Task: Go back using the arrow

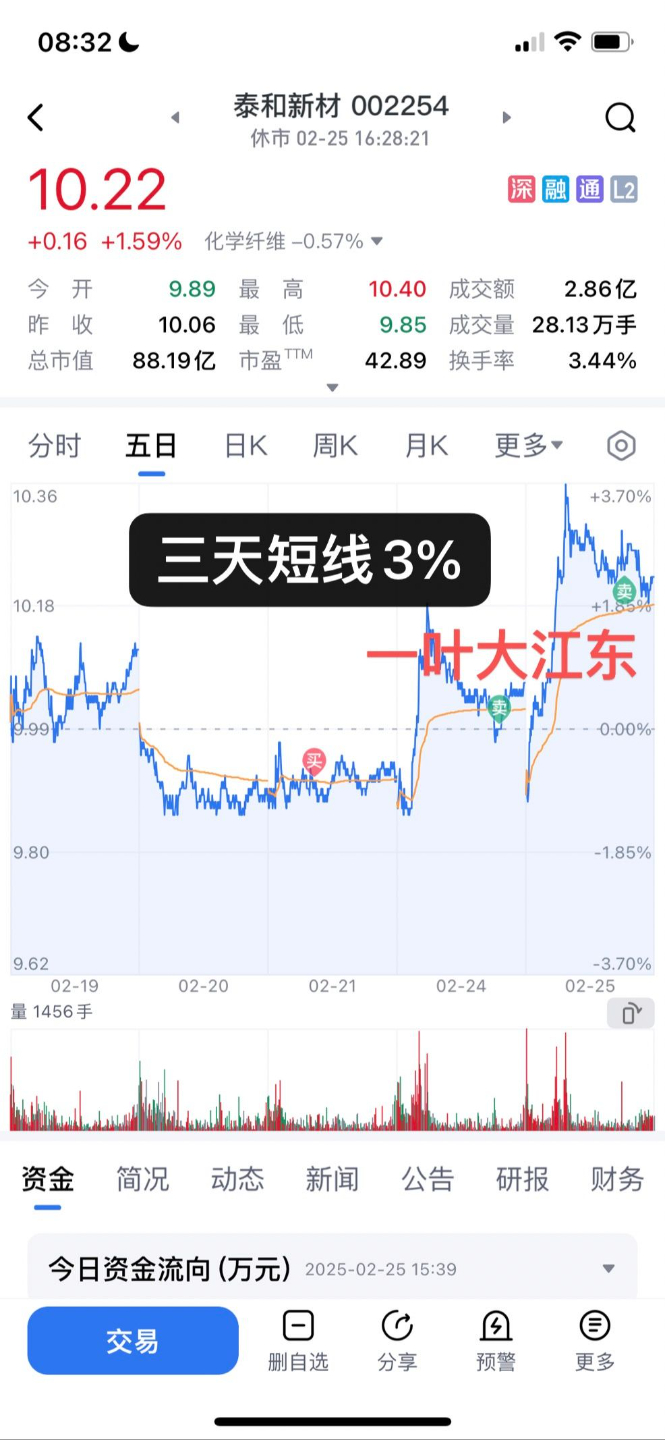Action: (36, 118)
